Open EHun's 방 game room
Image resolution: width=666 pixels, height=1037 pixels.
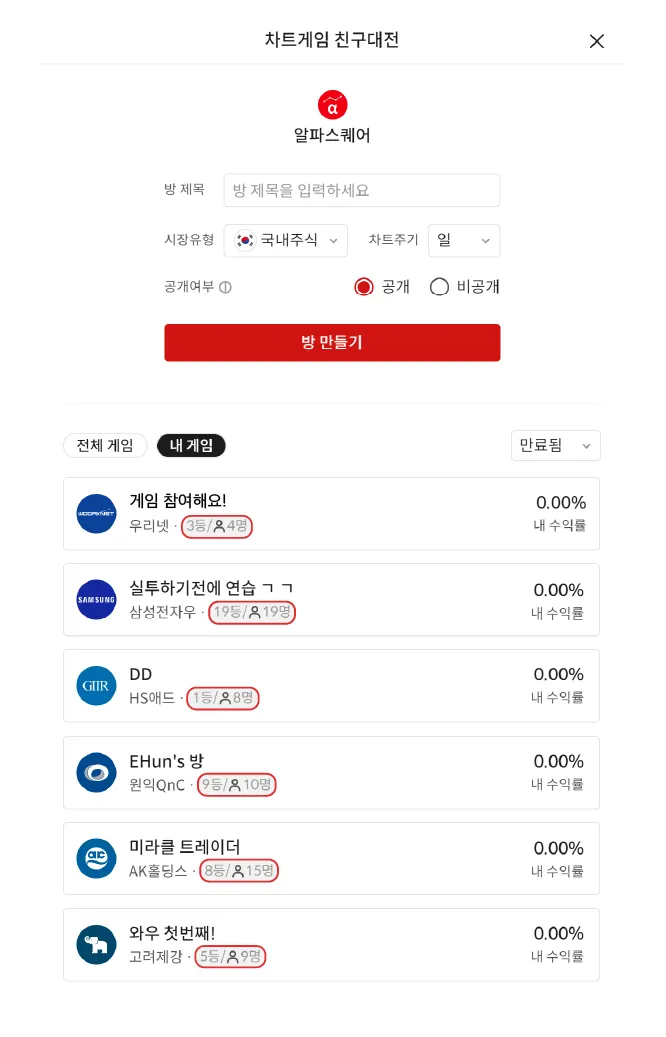pos(331,772)
